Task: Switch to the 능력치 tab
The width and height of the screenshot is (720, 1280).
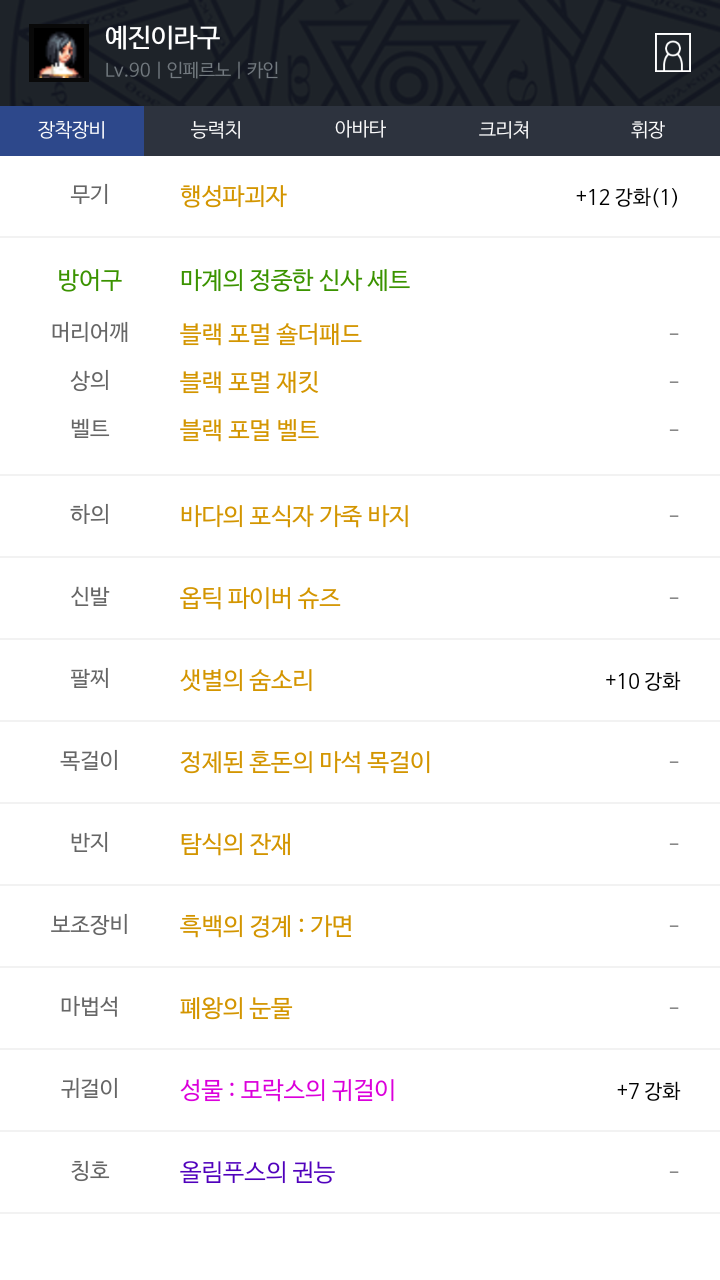Action: 216,130
